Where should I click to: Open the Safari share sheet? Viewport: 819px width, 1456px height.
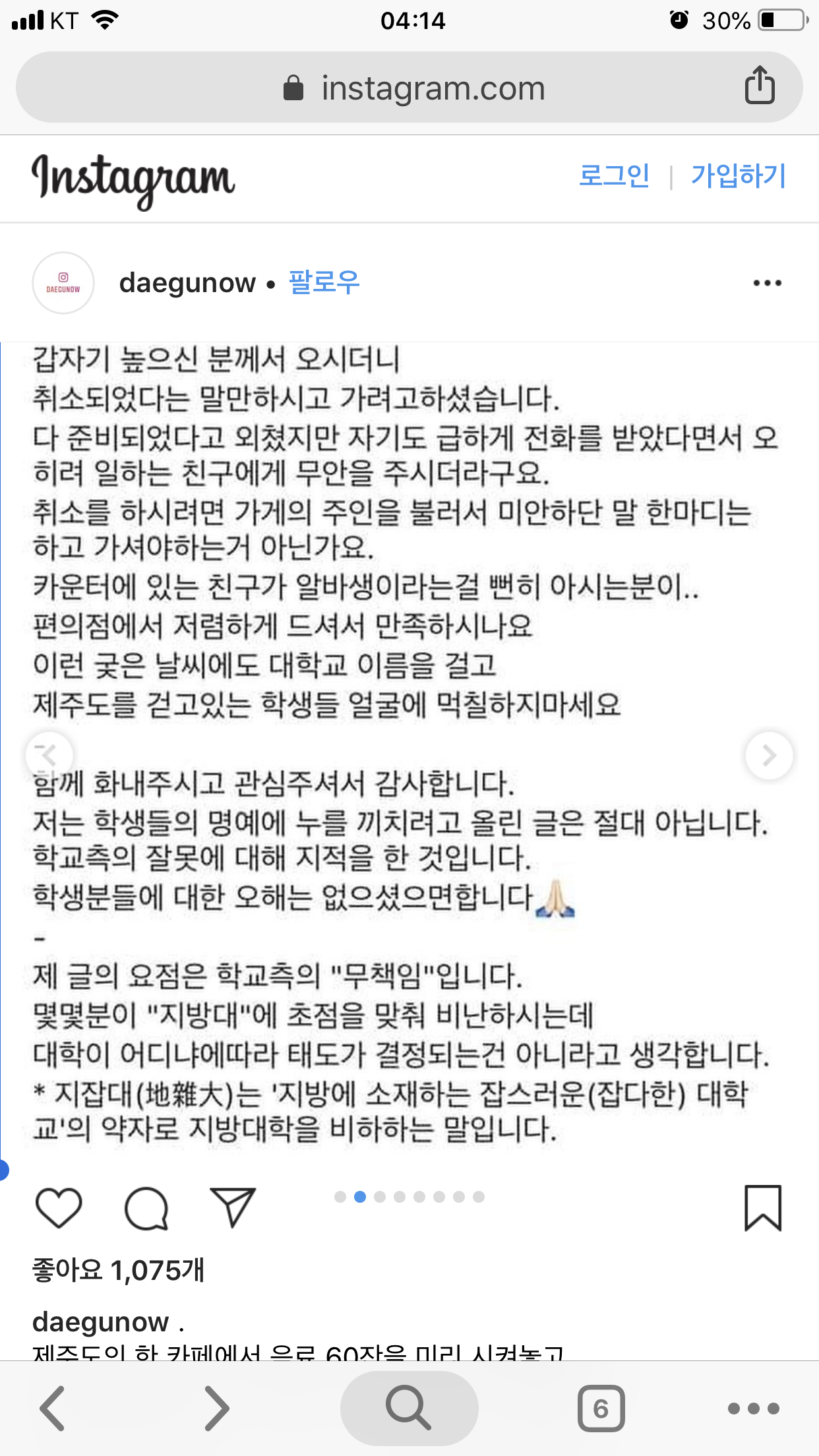759,86
